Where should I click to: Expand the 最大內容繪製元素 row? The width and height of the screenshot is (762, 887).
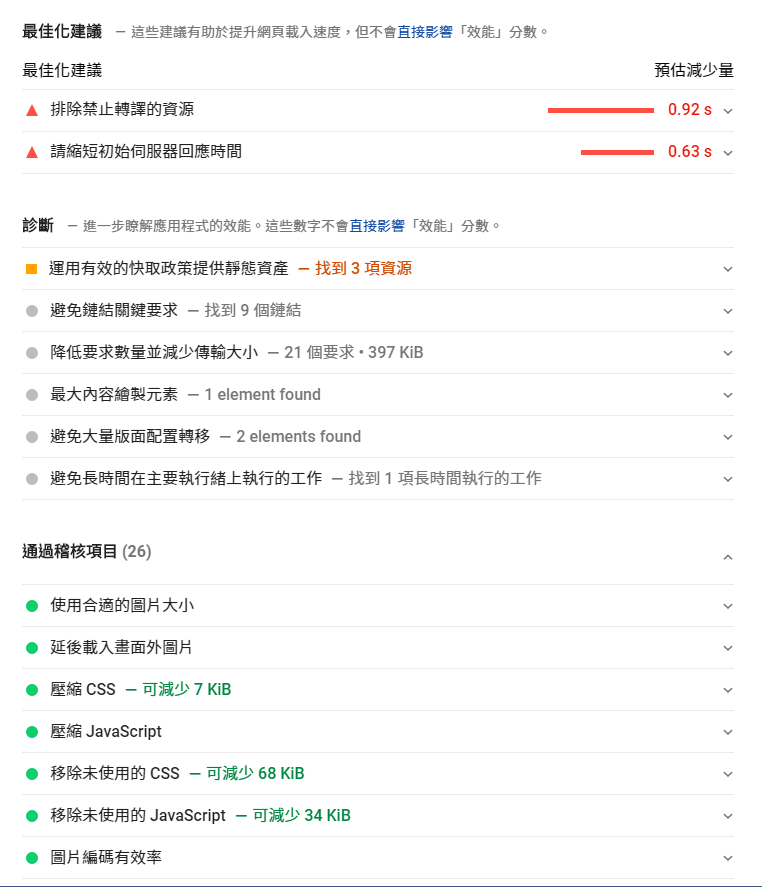click(x=728, y=395)
